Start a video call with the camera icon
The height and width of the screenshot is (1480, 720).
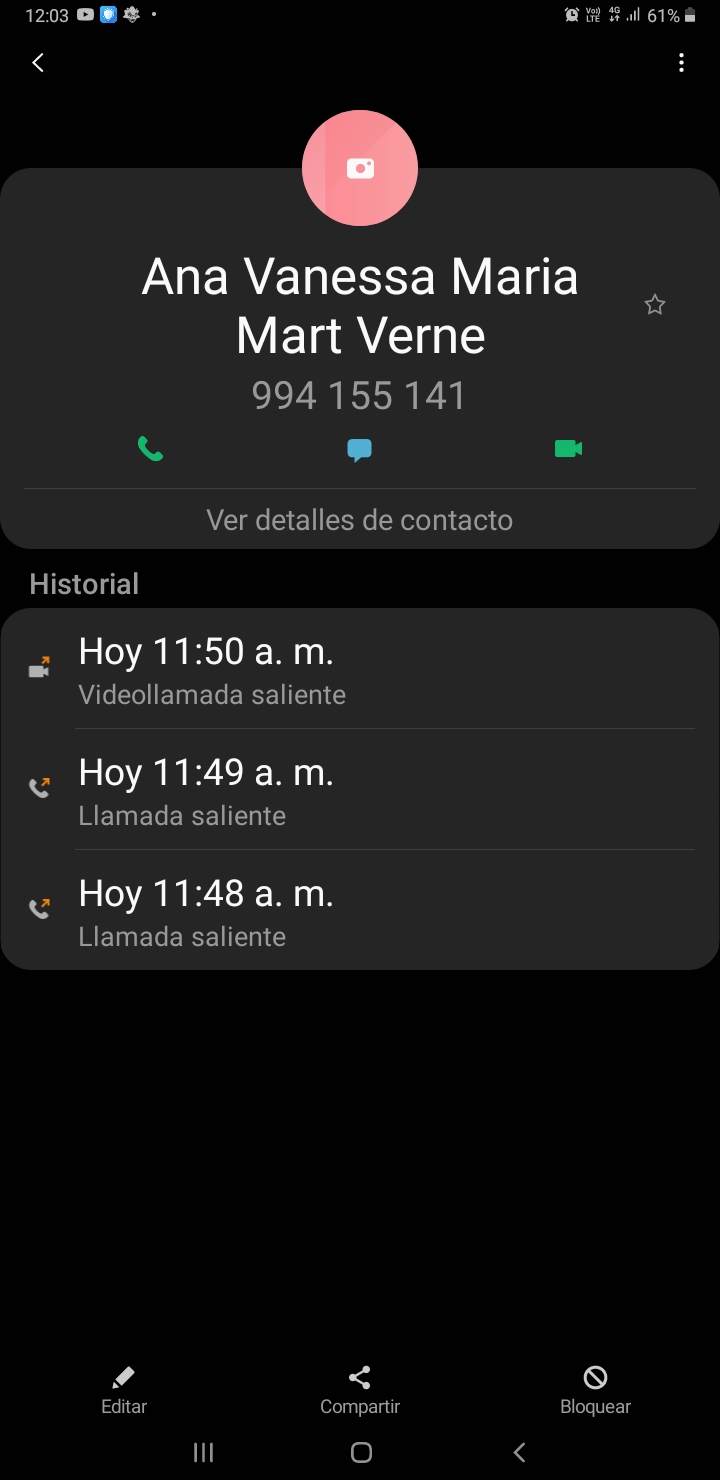click(x=569, y=449)
